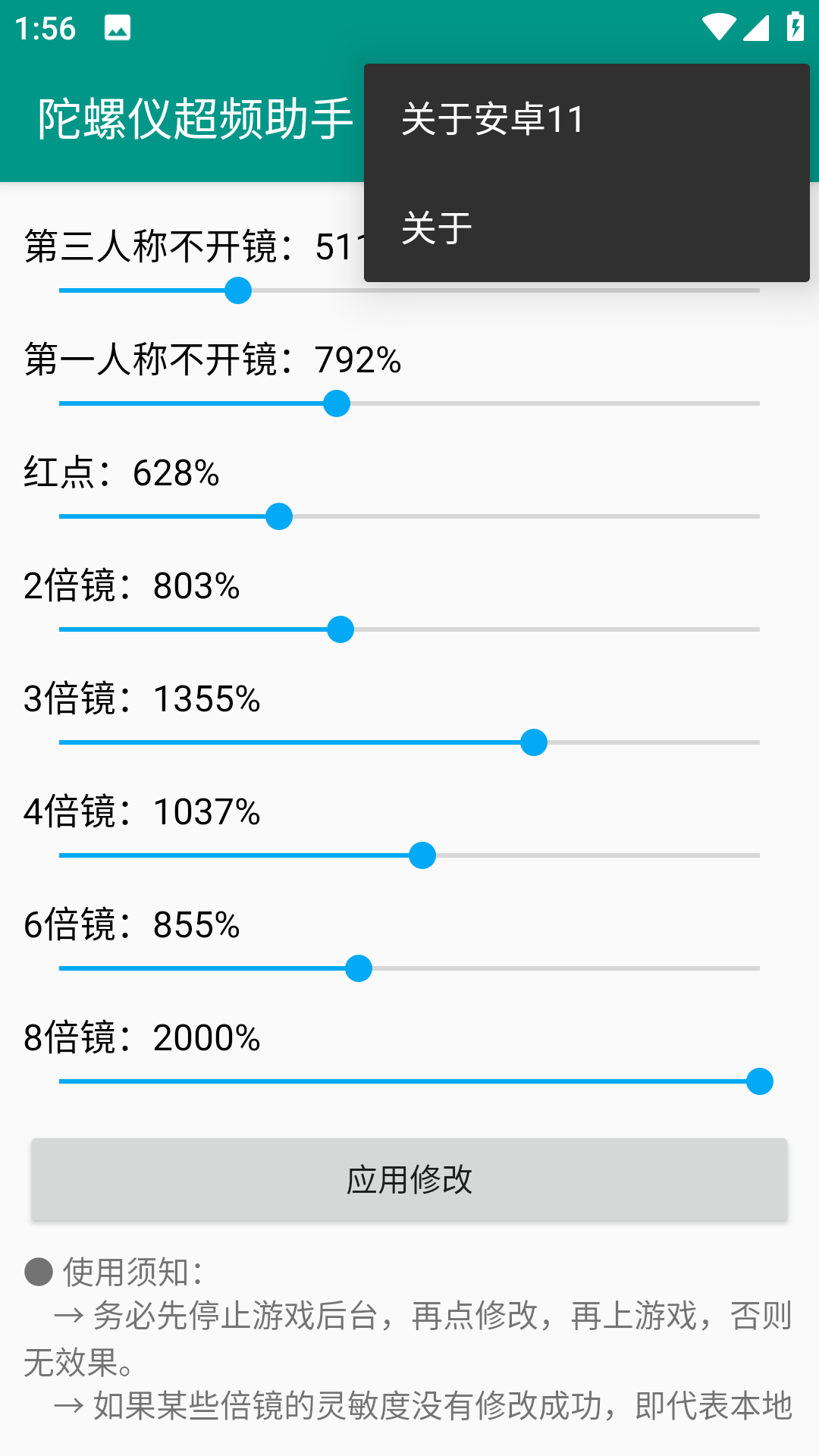Open the 关于安卓11 menu item

(494, 118)
